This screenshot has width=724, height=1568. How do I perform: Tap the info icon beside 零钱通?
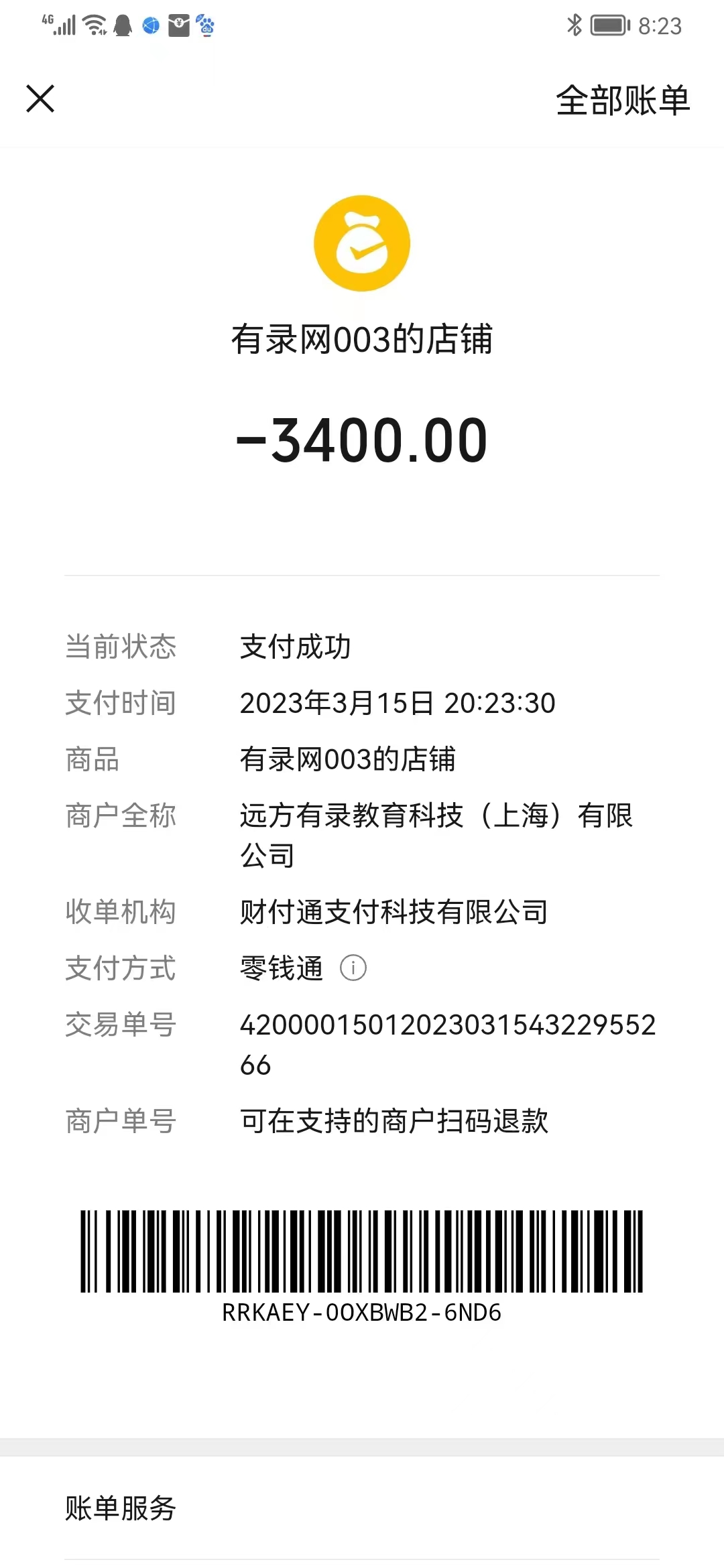[x=353, y=968]
